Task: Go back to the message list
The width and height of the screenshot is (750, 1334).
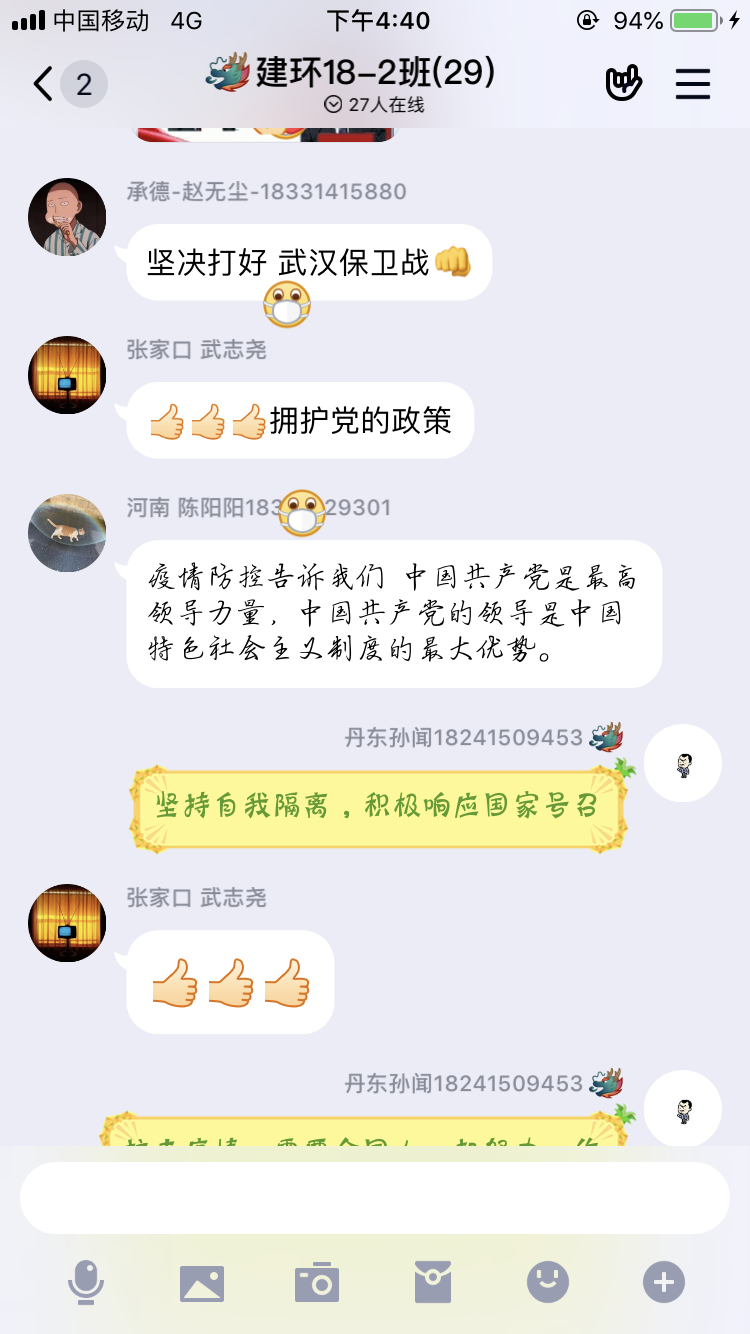Action: pyautogui.click(x=44, y=84)
